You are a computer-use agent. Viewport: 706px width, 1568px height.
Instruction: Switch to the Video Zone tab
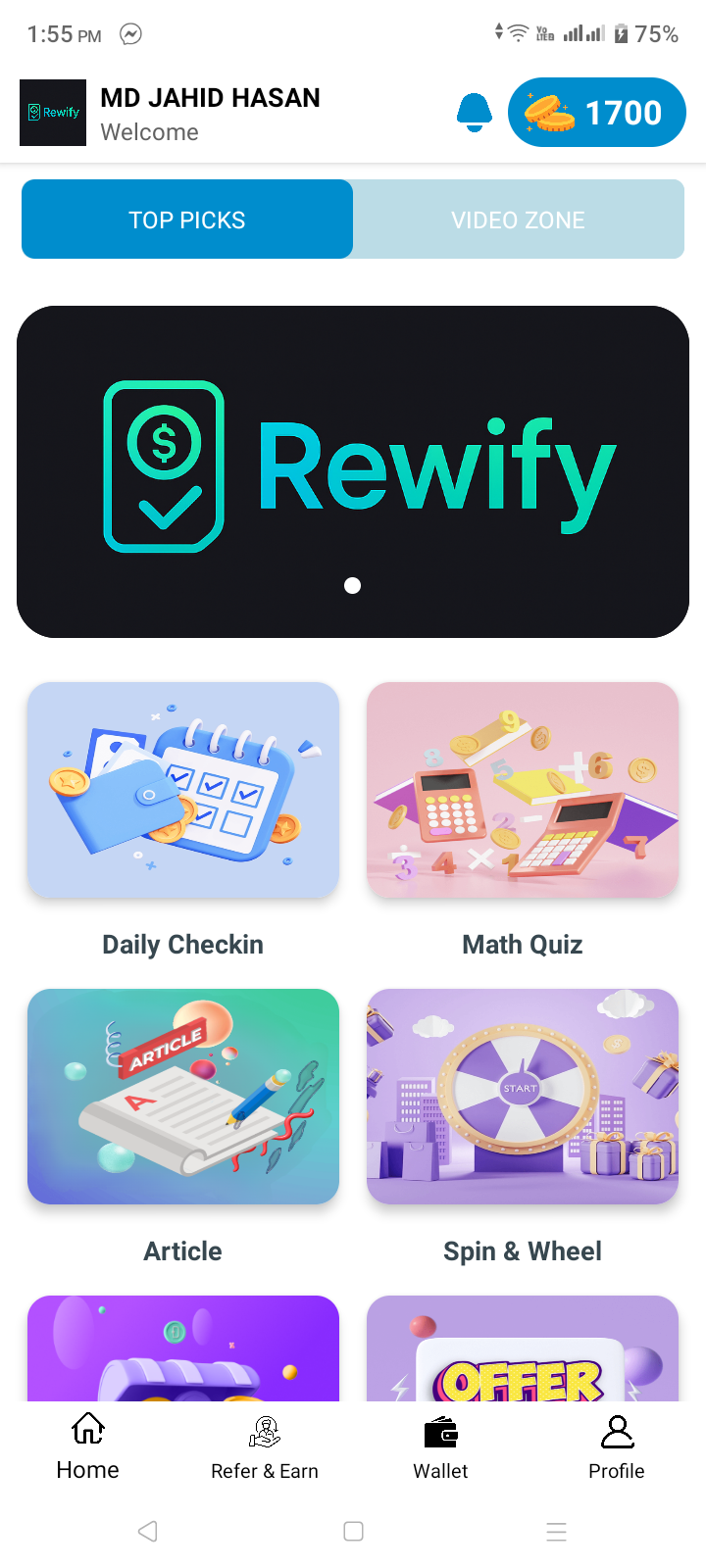(x=518, y=220)
